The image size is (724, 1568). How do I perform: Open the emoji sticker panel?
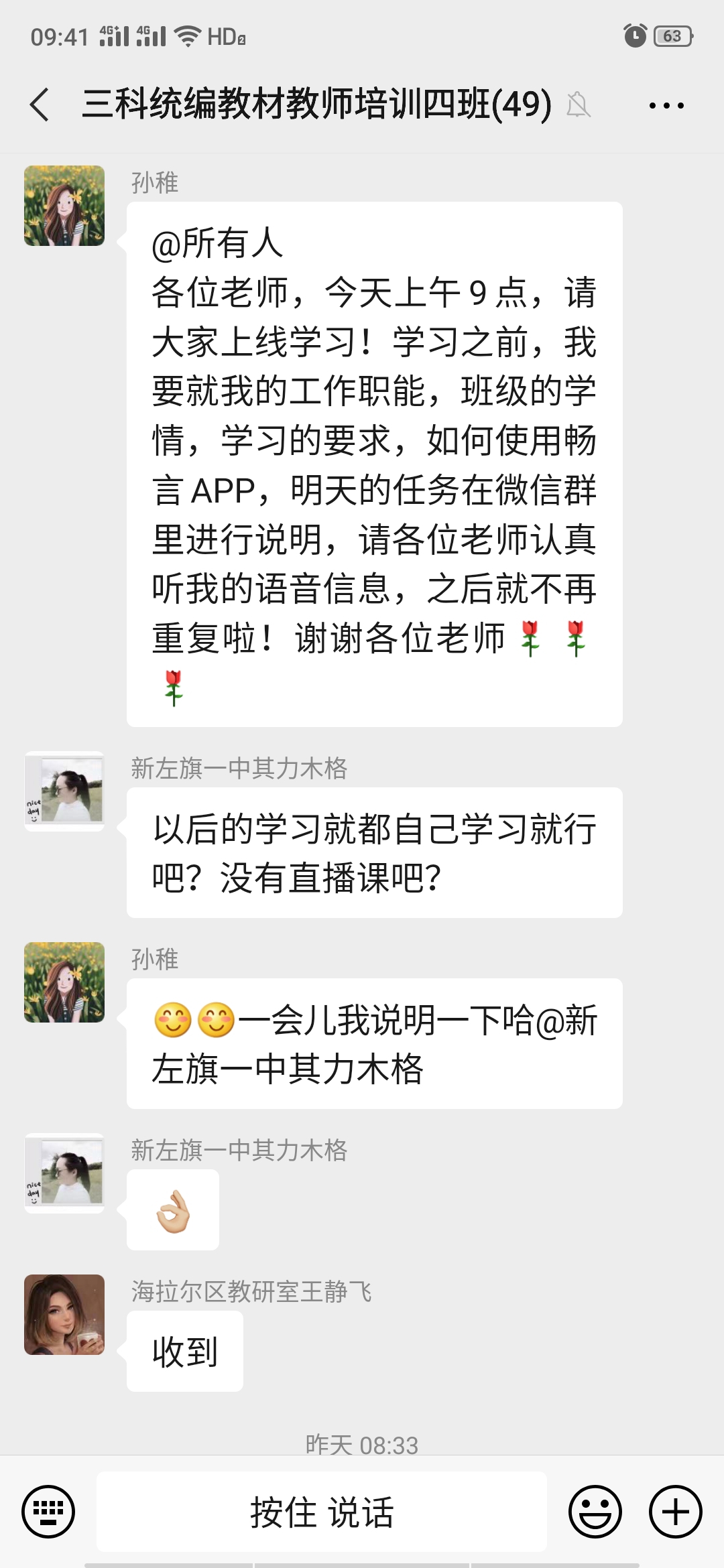[x=595, y=1511]
